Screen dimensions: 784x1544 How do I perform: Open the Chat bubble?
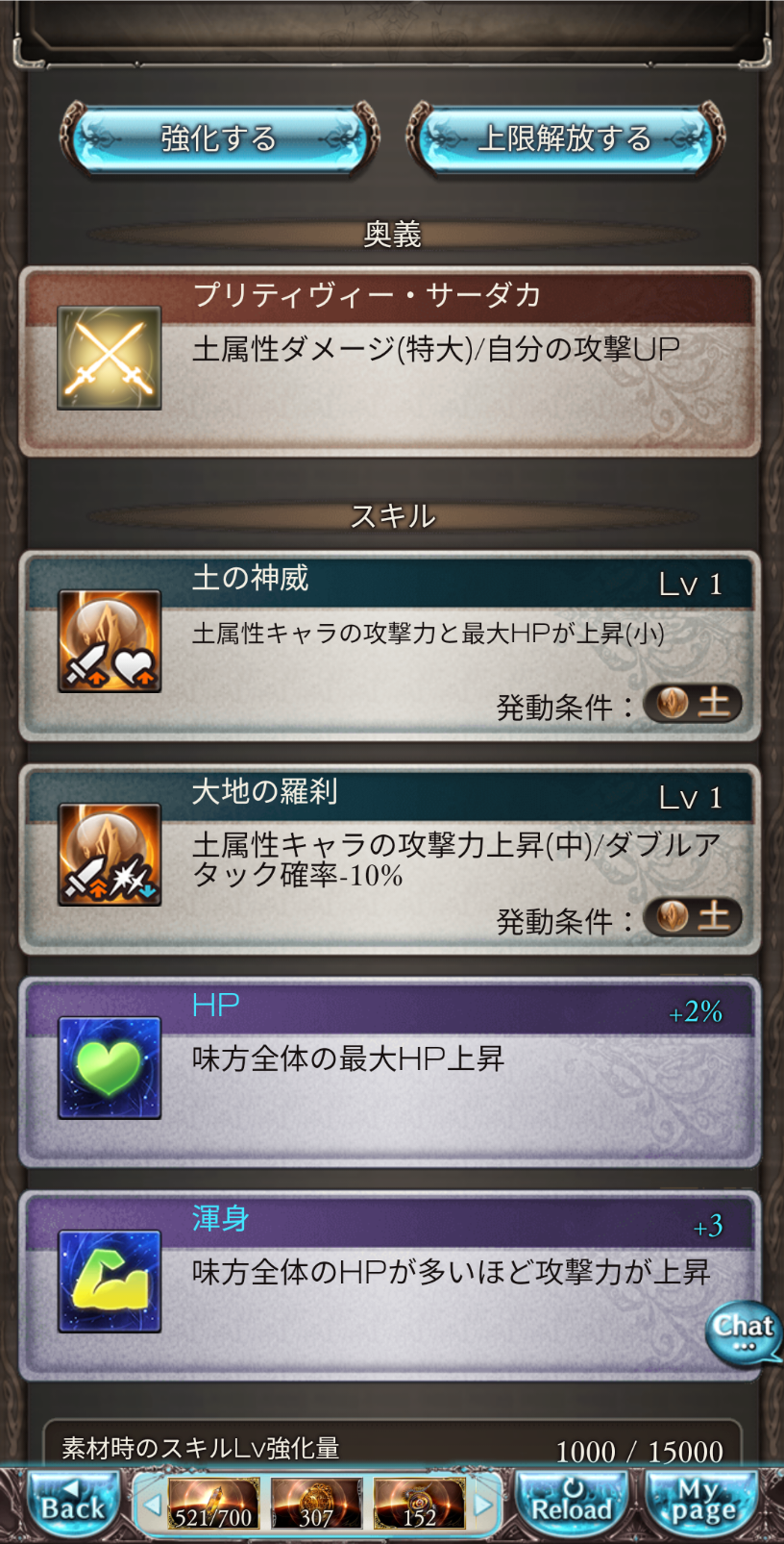744,1331
